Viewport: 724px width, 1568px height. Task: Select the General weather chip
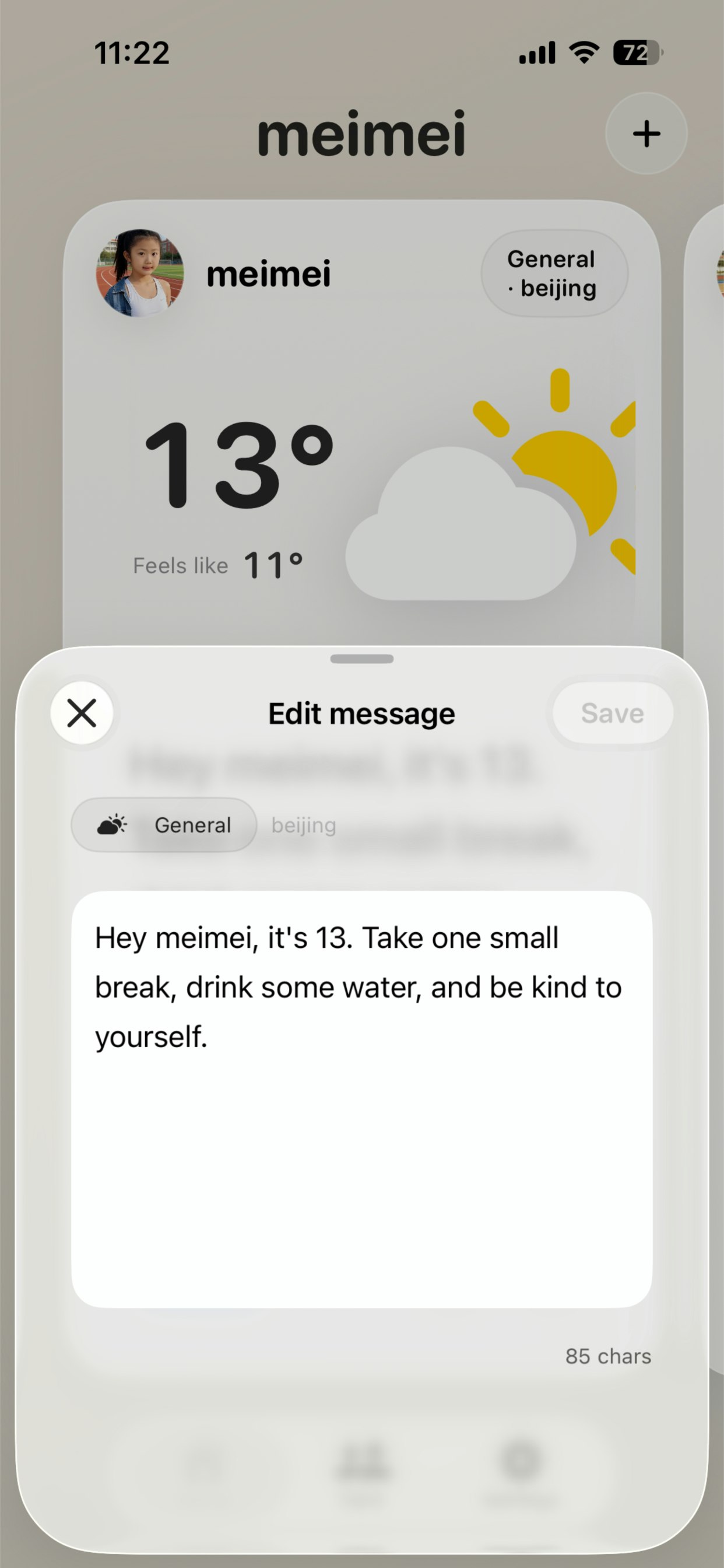[x=164, y=825]
